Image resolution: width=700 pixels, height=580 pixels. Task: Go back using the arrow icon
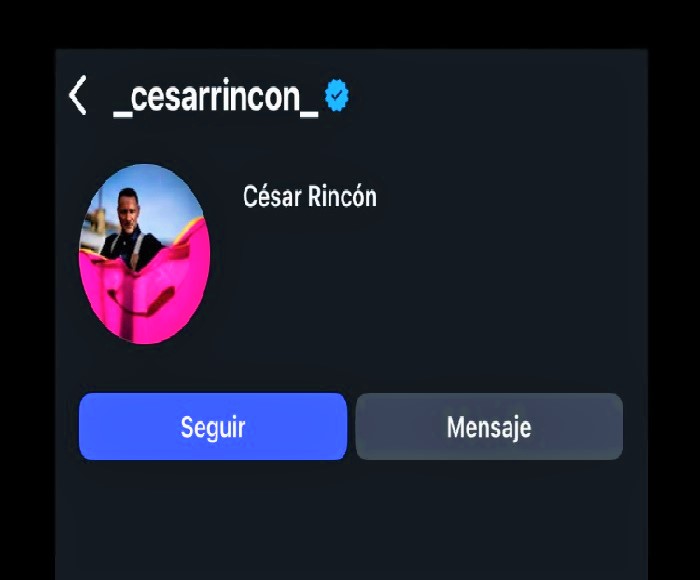pos(77,97)
